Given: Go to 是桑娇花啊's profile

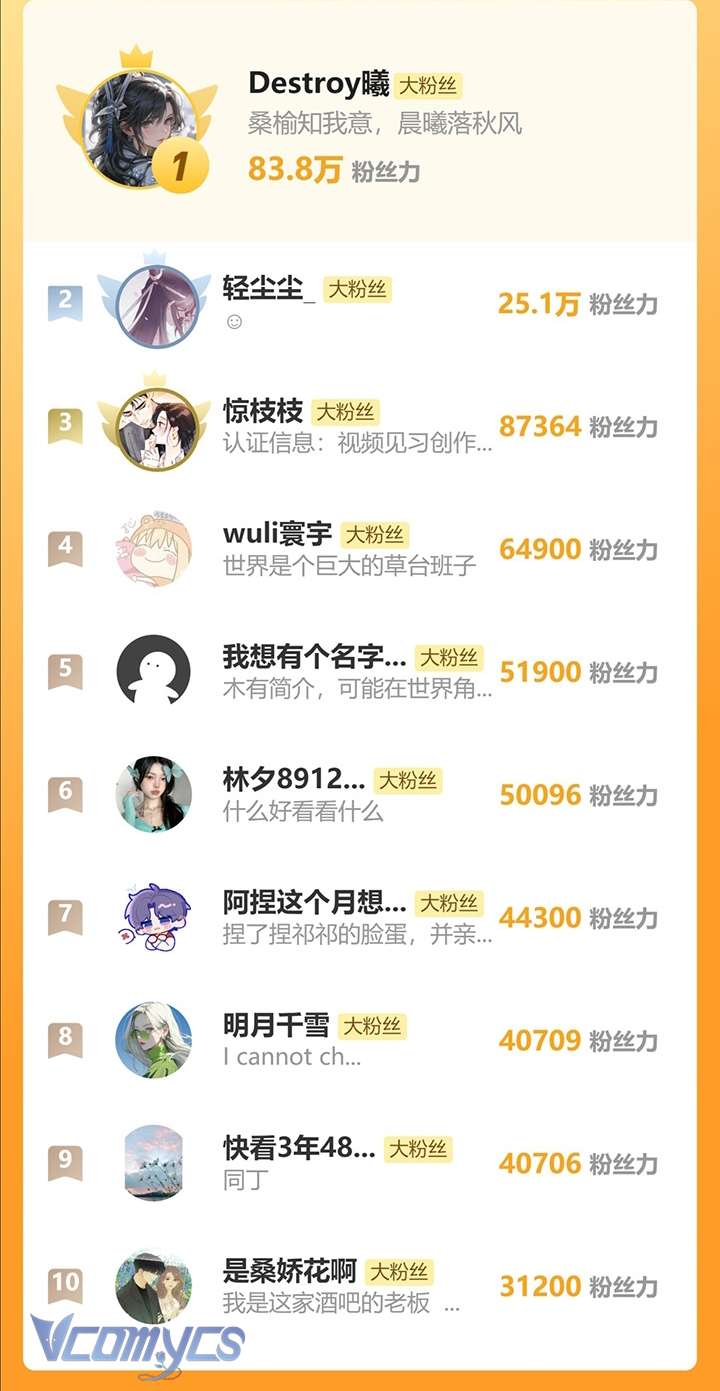Looking at the screenshot, I should tap(289, 1272).
